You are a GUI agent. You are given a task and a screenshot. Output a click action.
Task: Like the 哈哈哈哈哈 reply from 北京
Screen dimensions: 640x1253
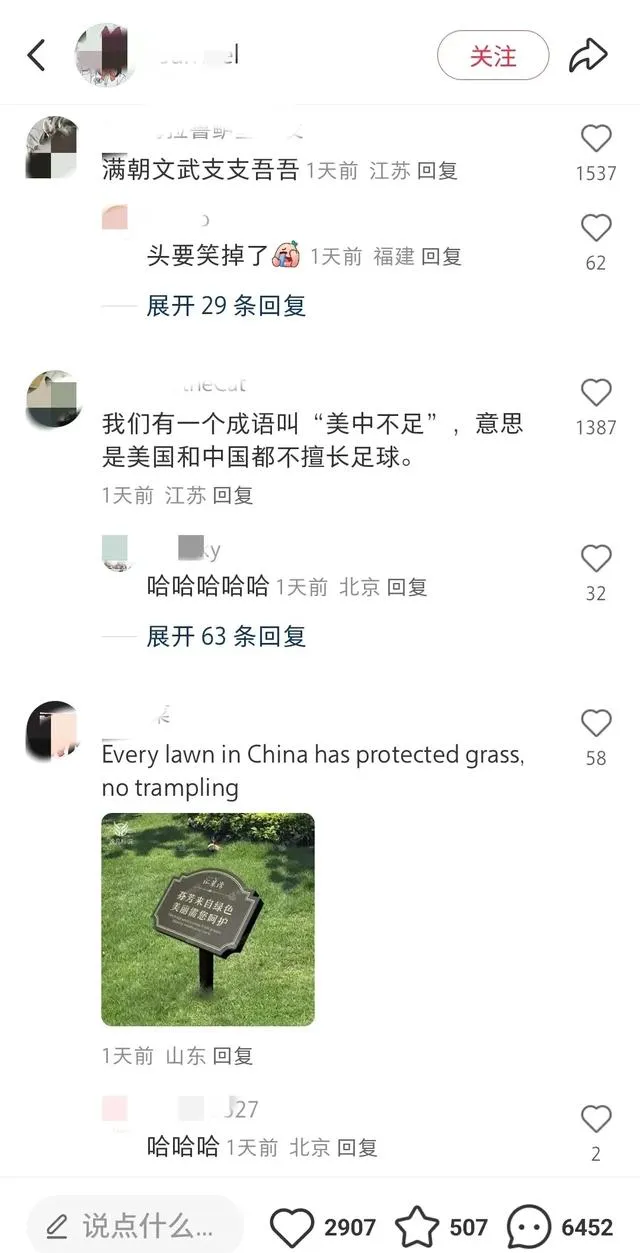click(x=596, y=559)
